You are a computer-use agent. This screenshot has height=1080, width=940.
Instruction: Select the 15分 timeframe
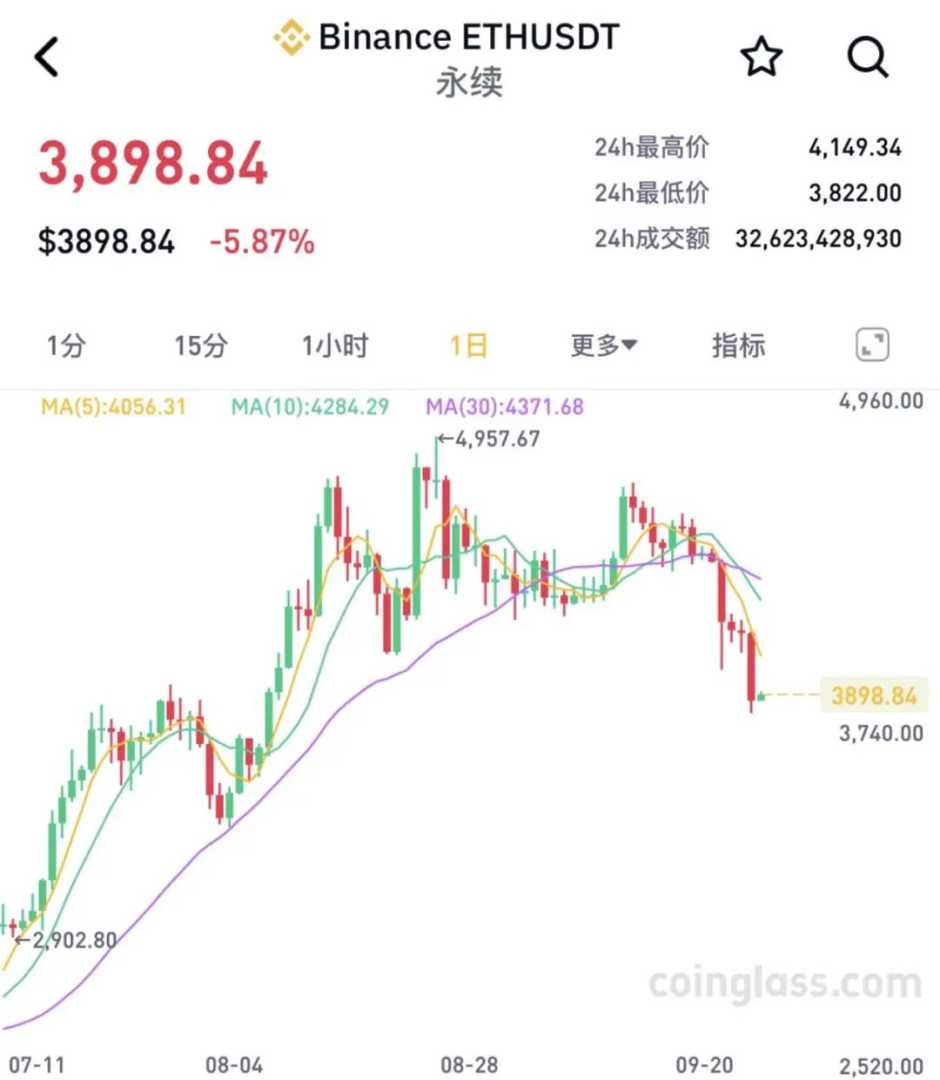pos(200,346)
